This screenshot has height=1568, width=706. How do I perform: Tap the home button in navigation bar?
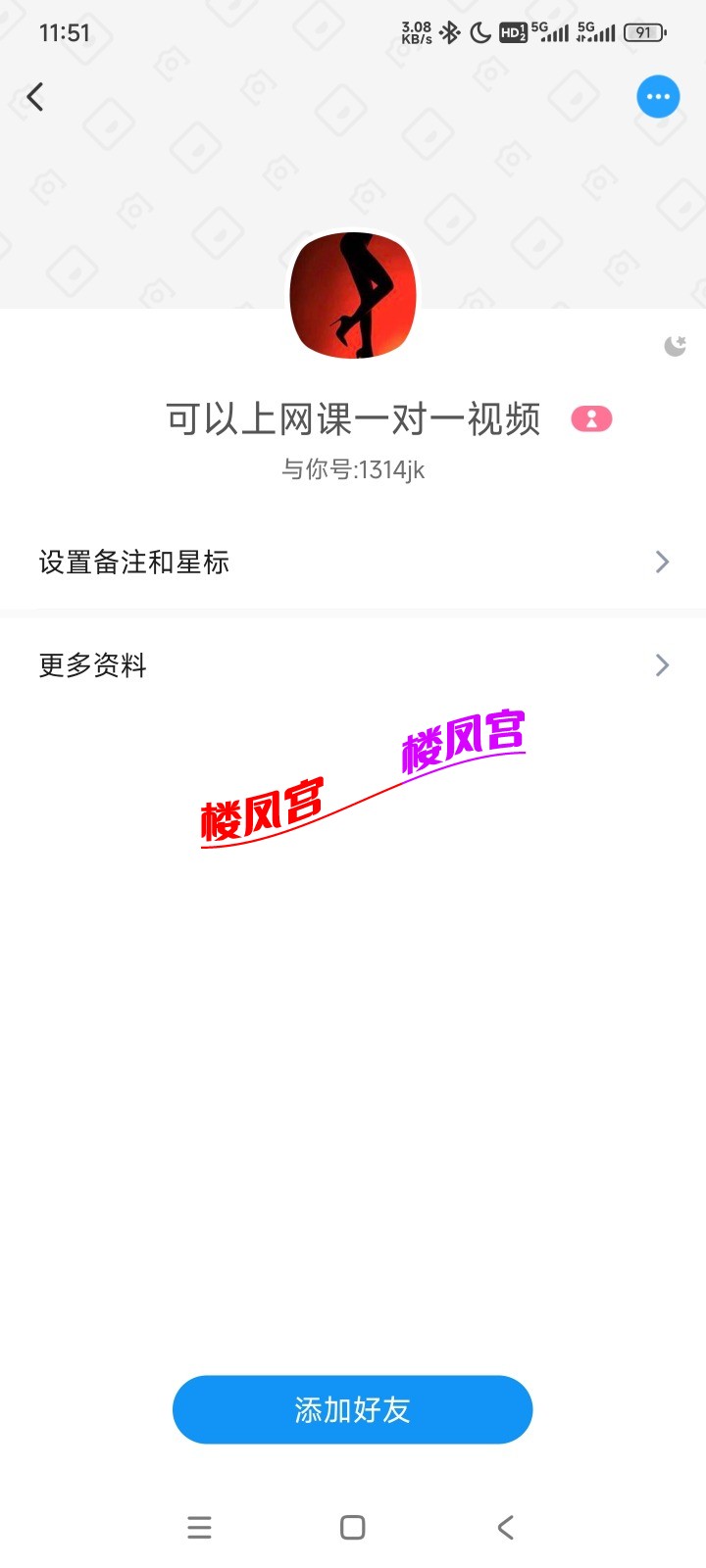(352, 1527)
